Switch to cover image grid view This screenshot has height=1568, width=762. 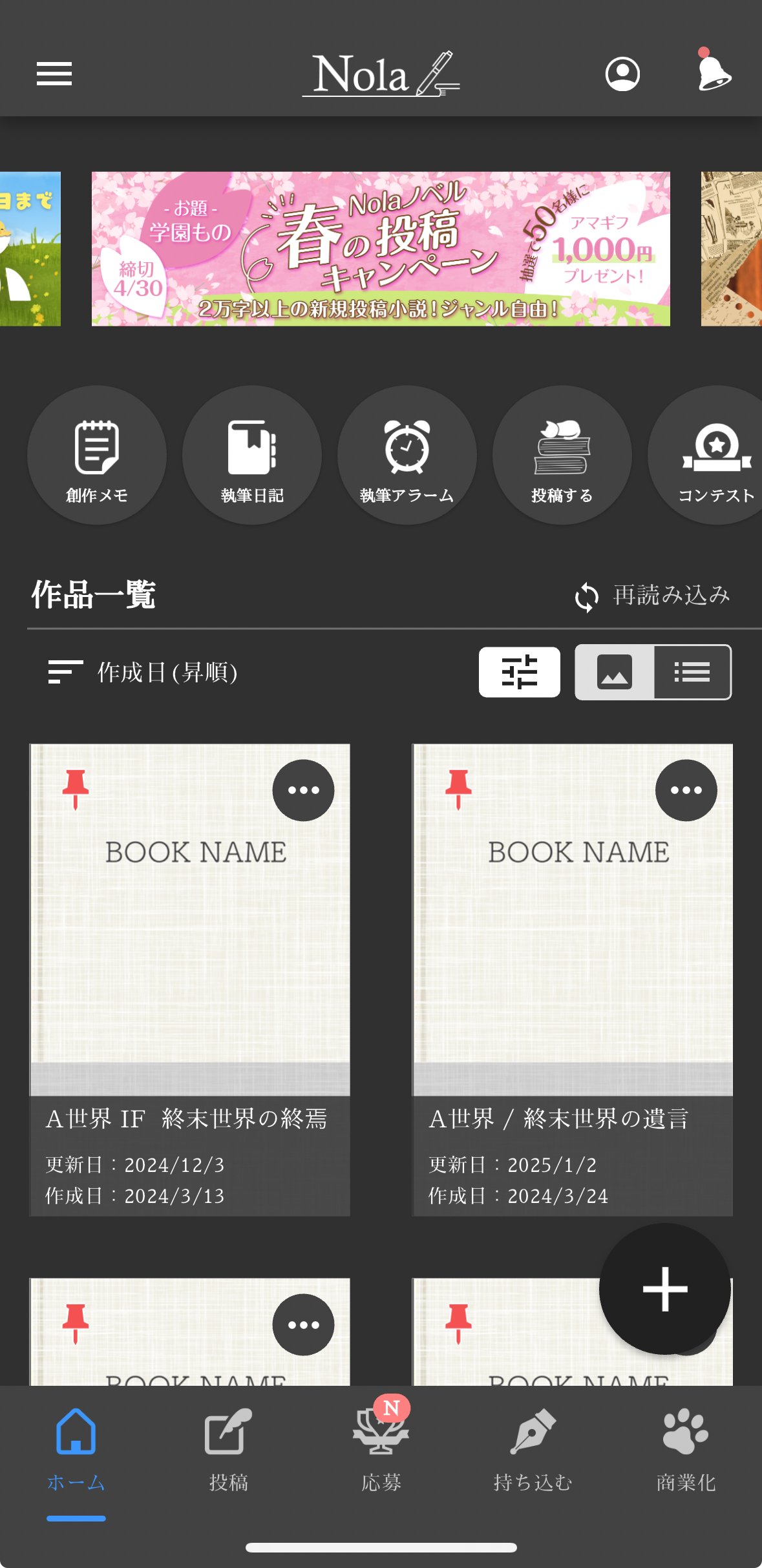pyautogui.click(x=615, y=672)
